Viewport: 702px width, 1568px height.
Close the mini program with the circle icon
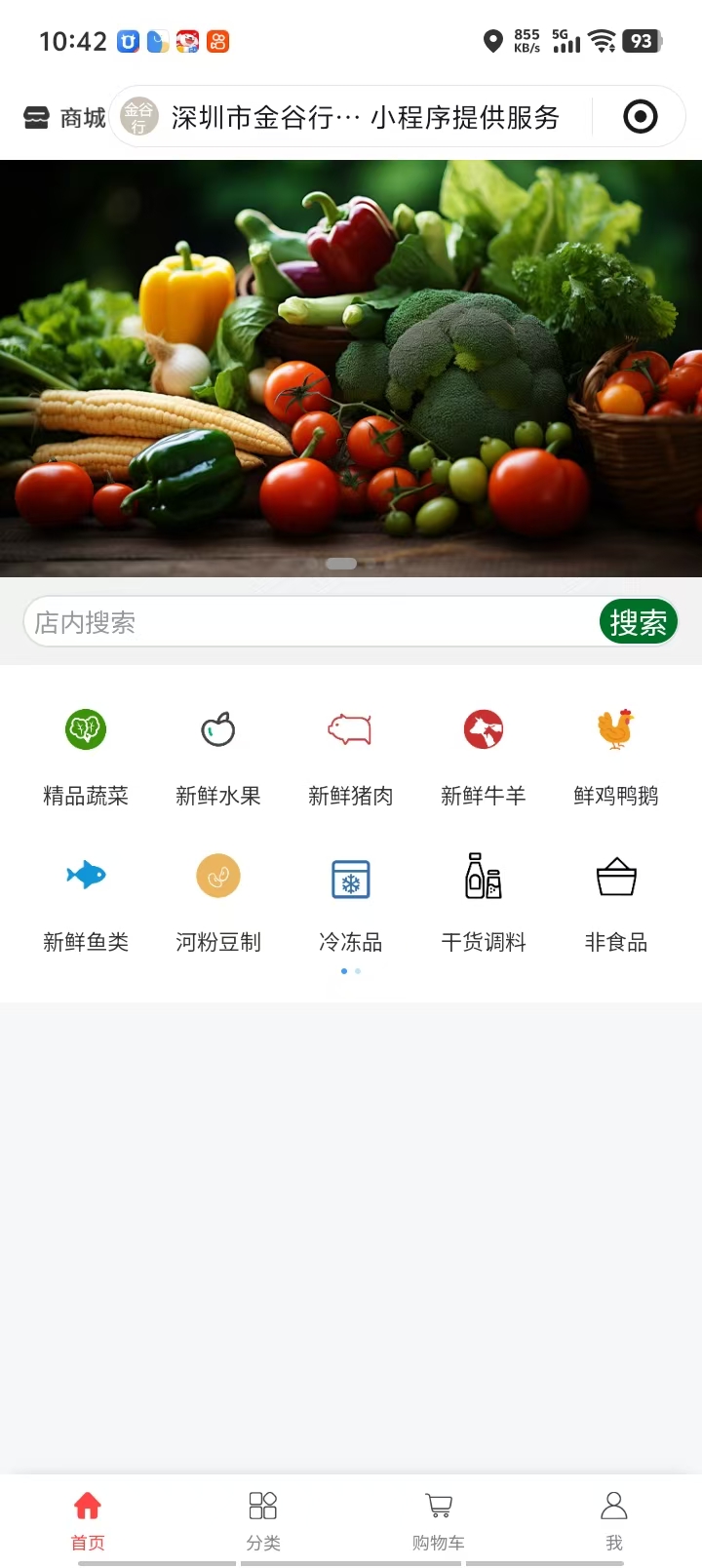(641, 117)
